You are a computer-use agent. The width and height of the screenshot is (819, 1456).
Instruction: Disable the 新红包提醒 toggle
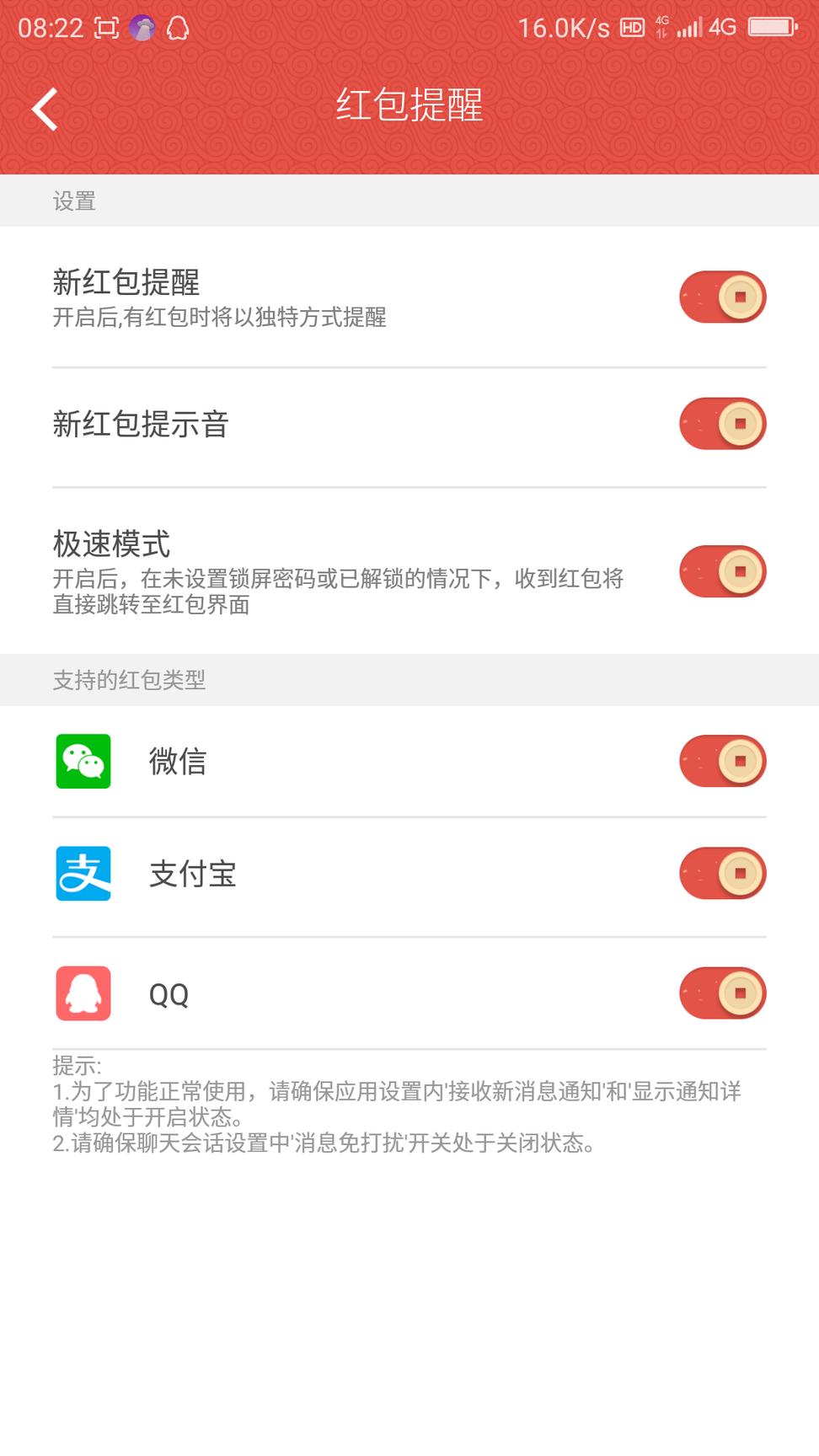pos(722,297)
